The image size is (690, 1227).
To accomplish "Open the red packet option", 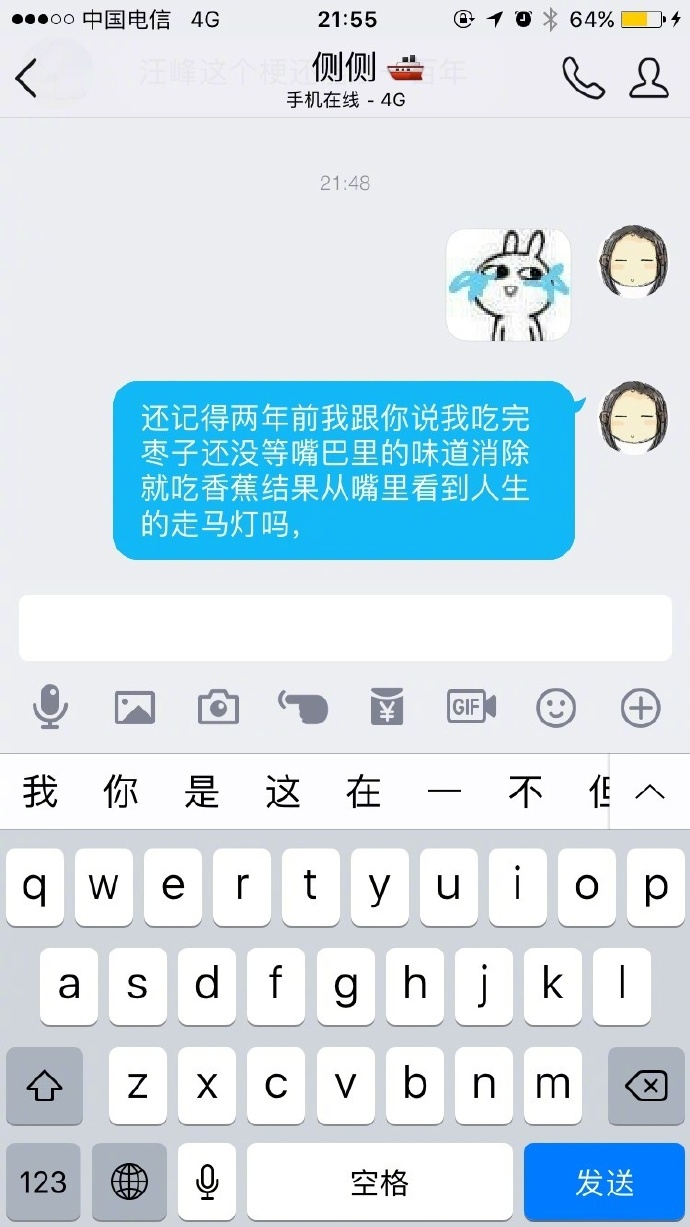I will tap(387, 708).
